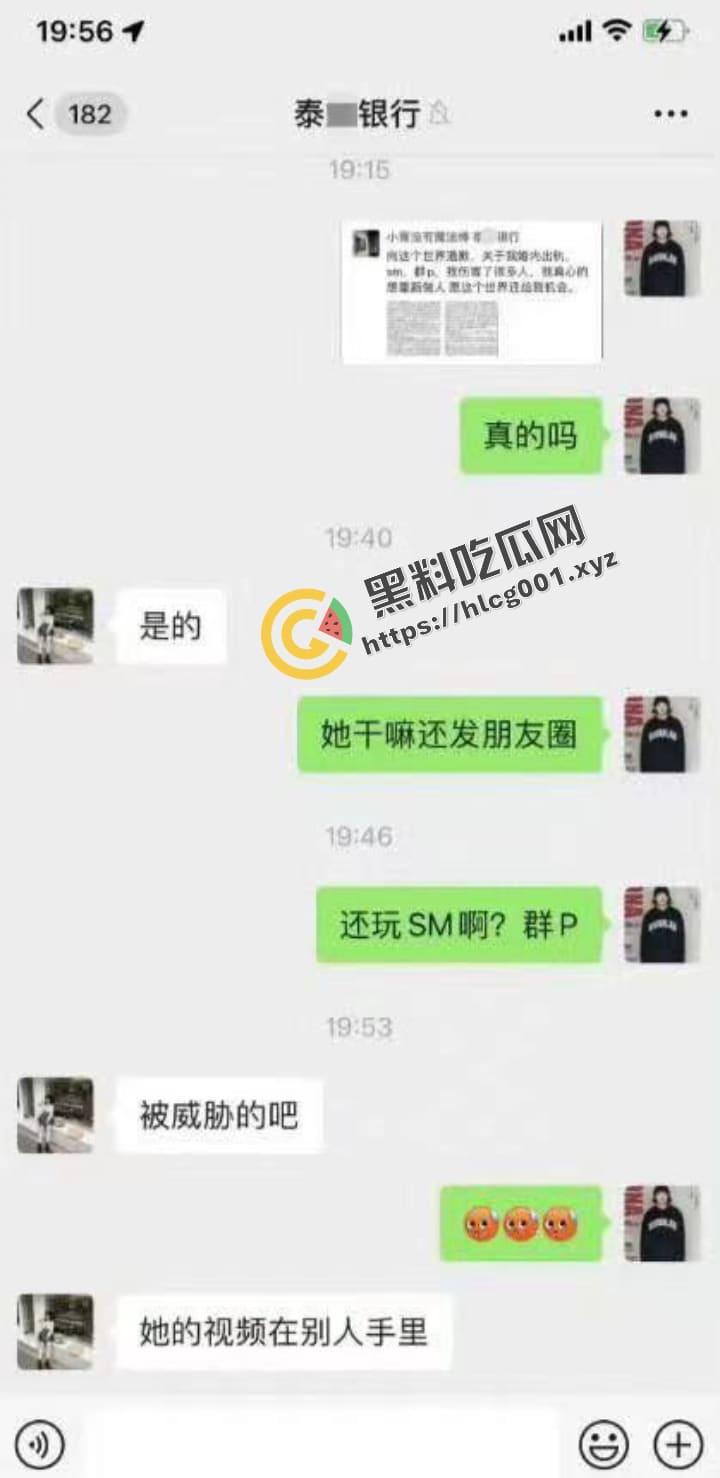Switch to voice message input
The image size is (720, 1478).
click(x=39, y=1444)
